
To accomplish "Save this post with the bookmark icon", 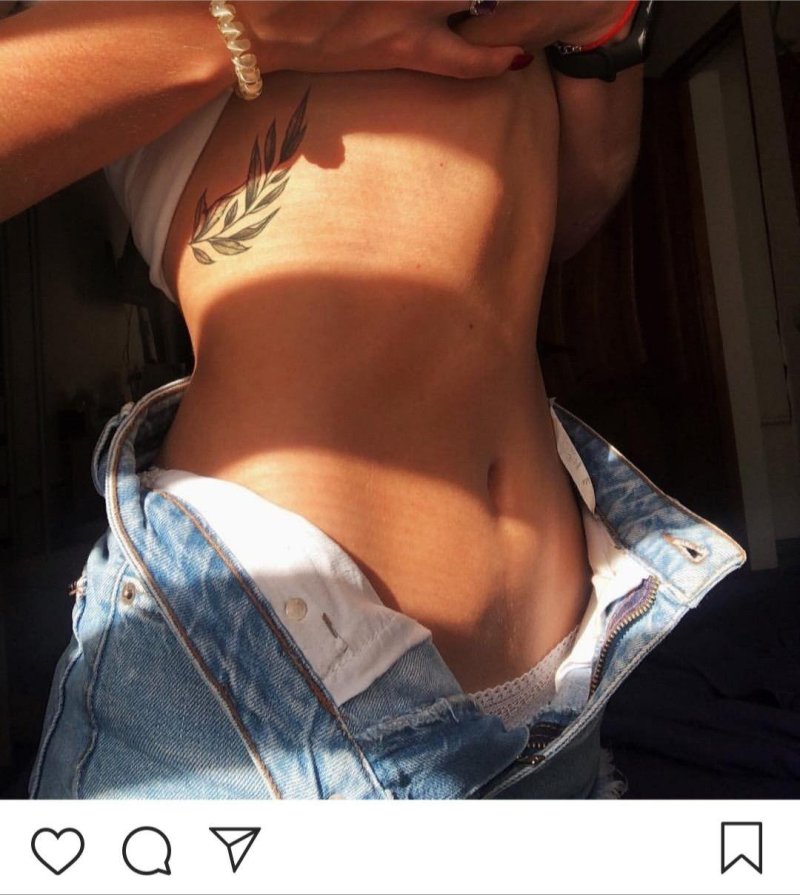I will (x=741, y=848).
